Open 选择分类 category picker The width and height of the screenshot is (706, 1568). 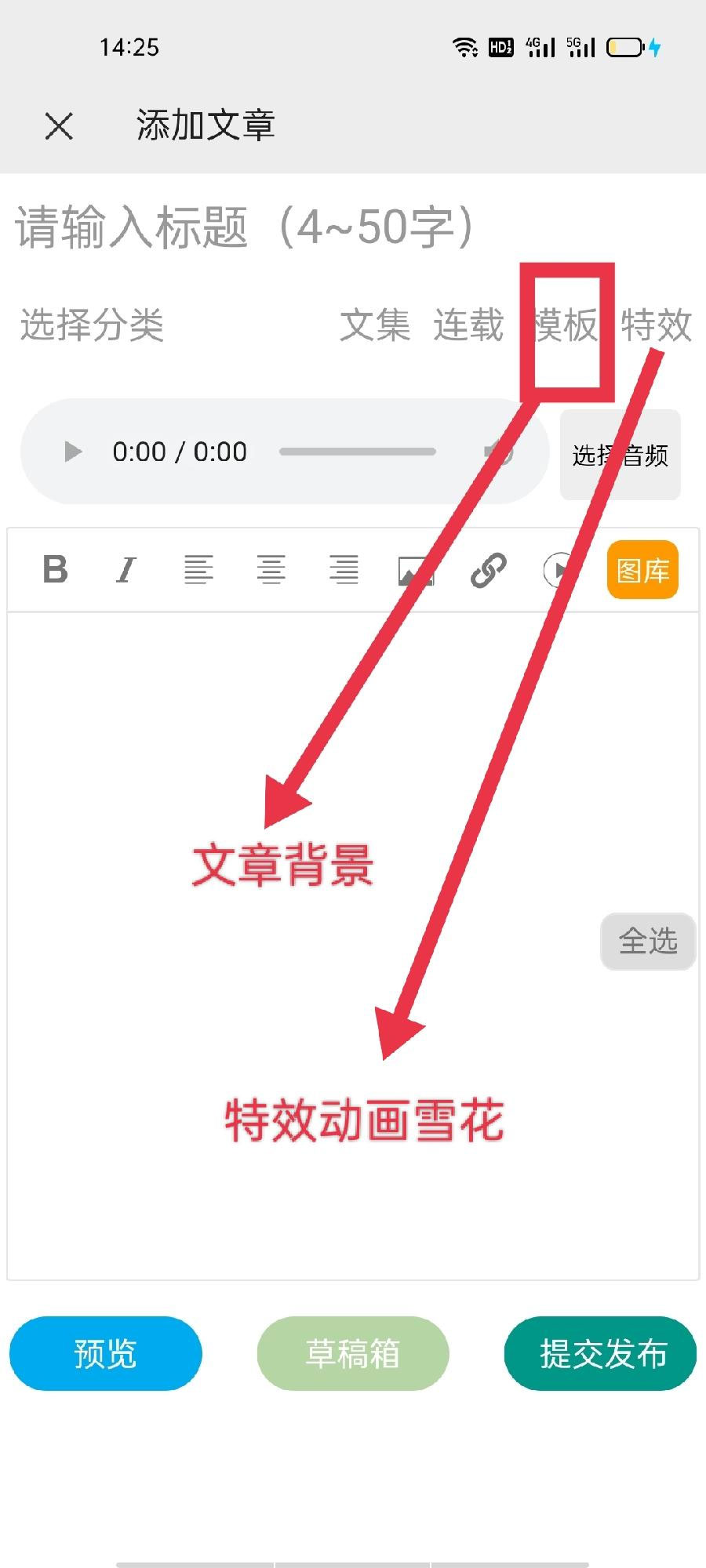pyautogui.click(x=92, y=325)
